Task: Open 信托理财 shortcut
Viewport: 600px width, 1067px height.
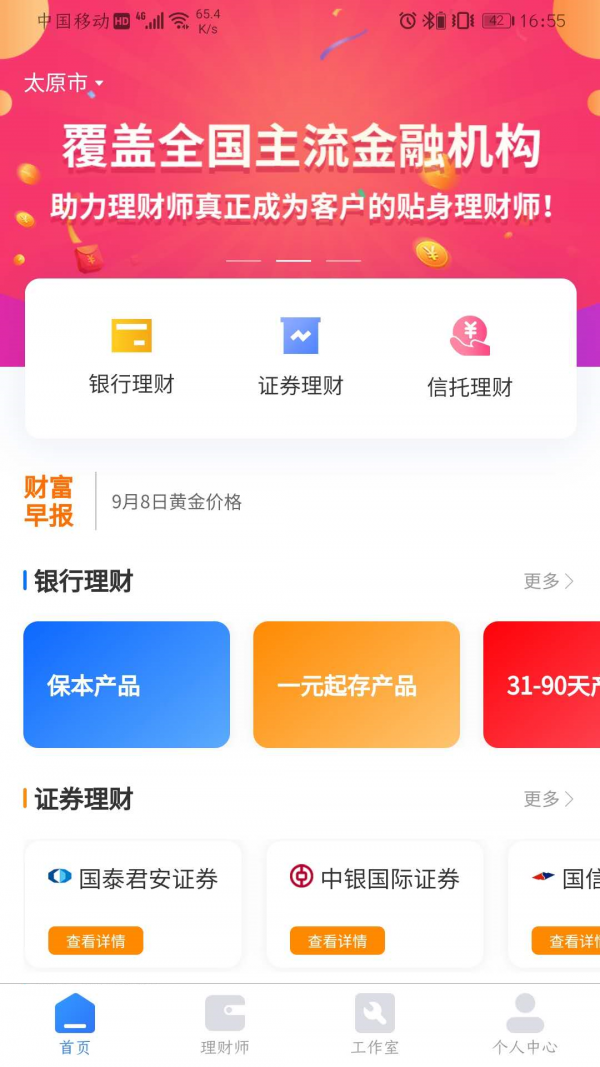Action: point(469,357)
